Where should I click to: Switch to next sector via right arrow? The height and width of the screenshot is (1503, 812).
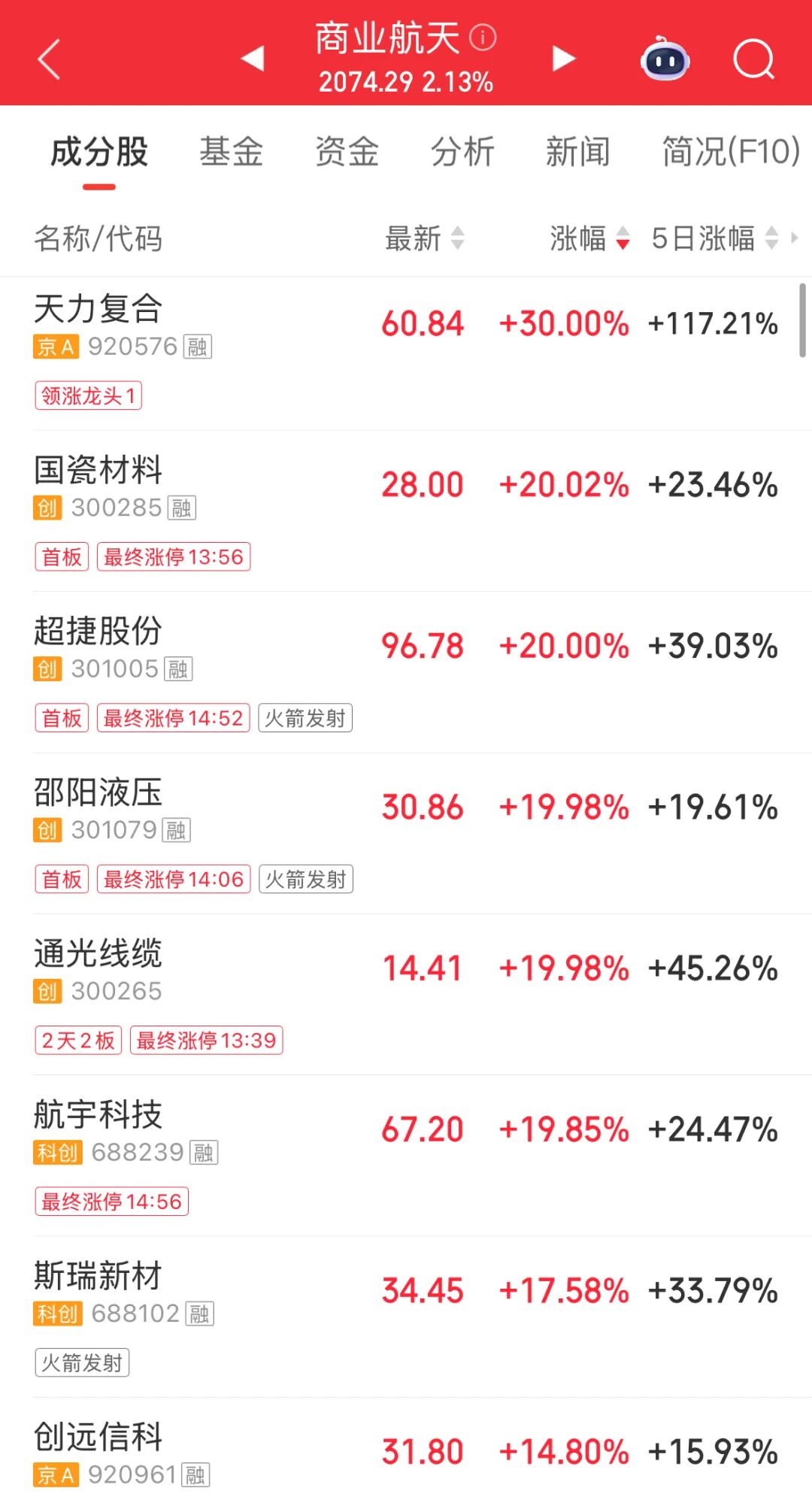click(x=564, y=59)
